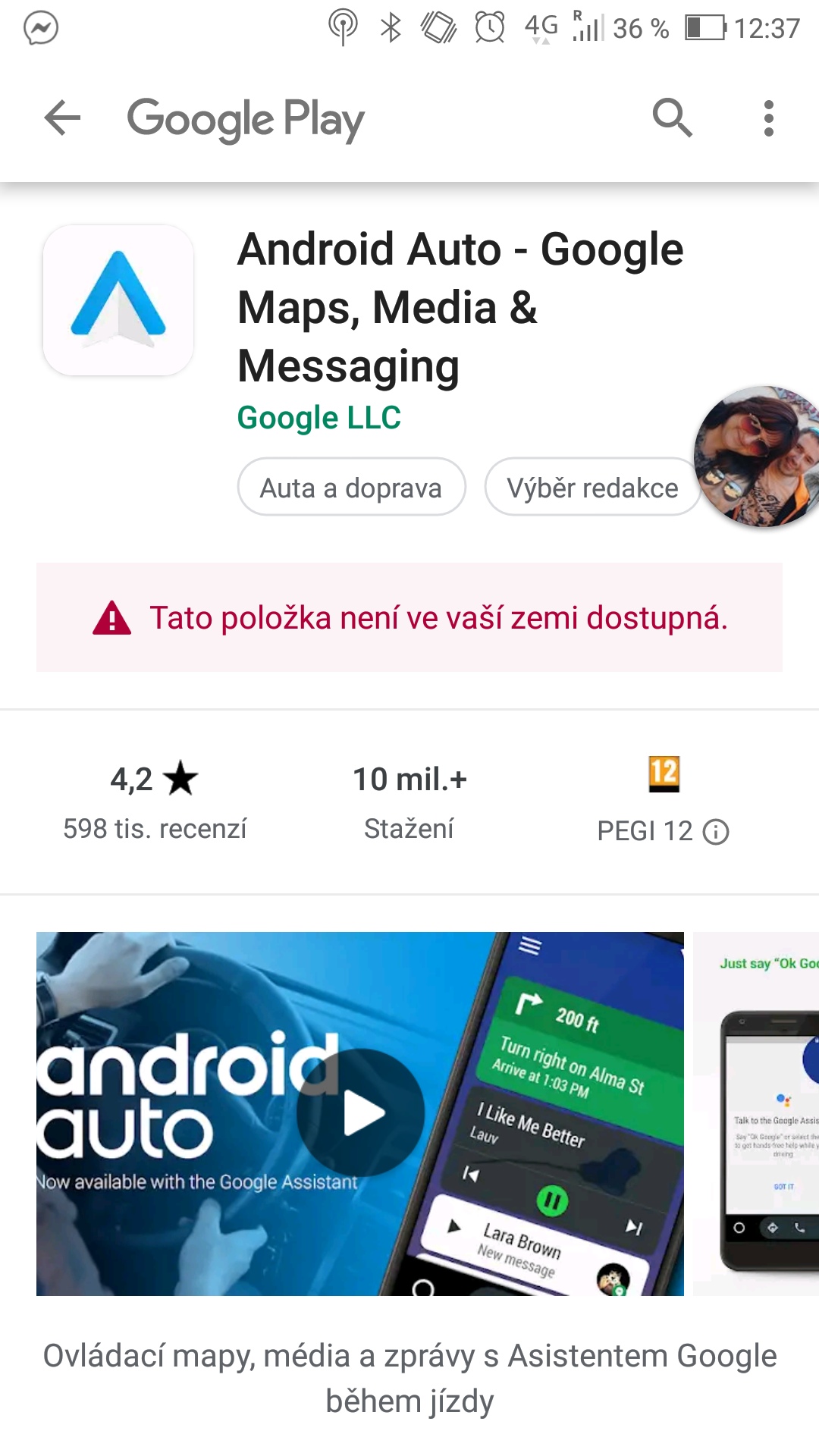The height and width of the screenshot is (1456, 819).
Task: Open the 4,2 star reviews rating
Action: [x=155, y=801]
